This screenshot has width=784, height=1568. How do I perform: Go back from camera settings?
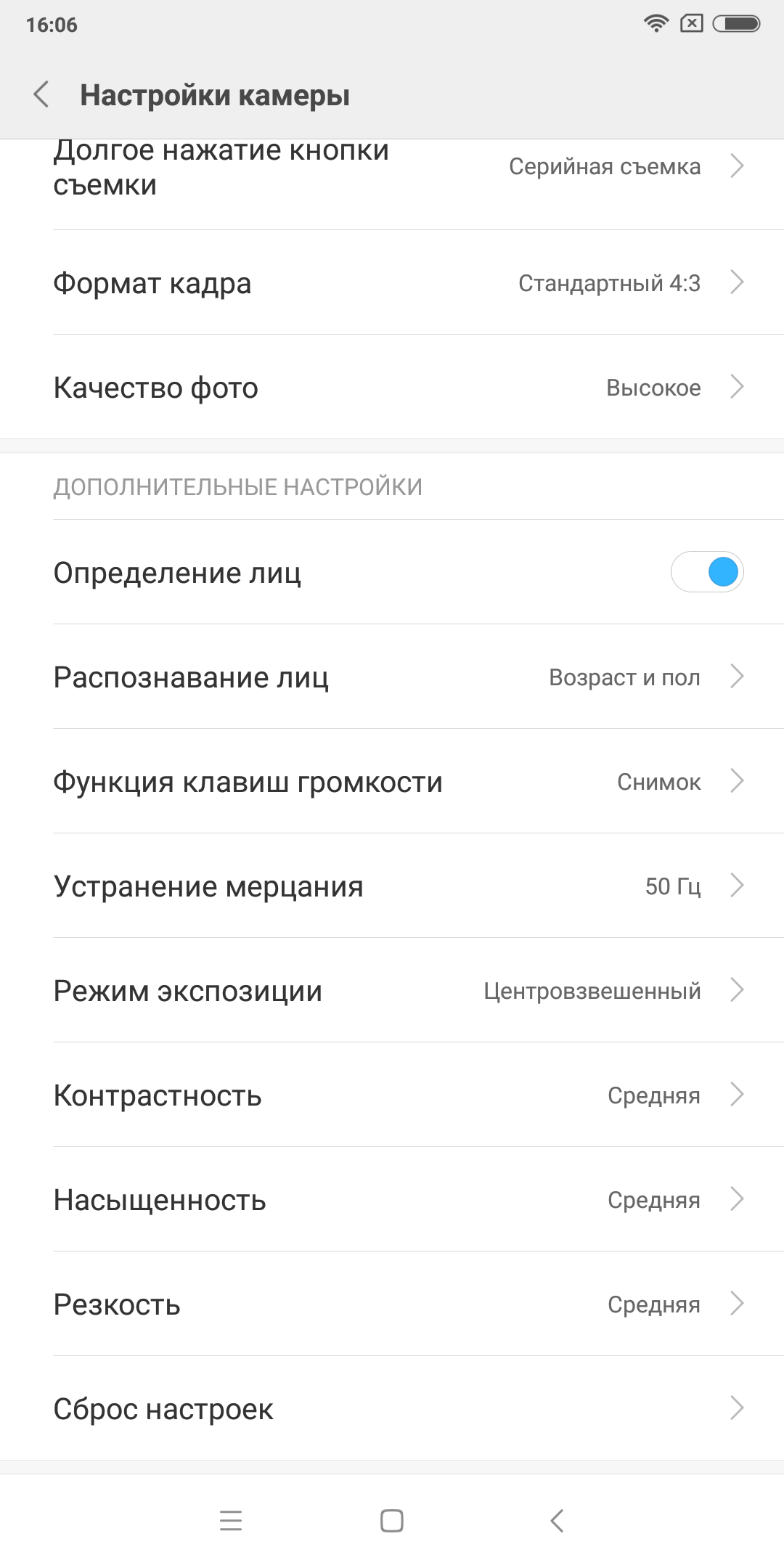tap(42, 95)
